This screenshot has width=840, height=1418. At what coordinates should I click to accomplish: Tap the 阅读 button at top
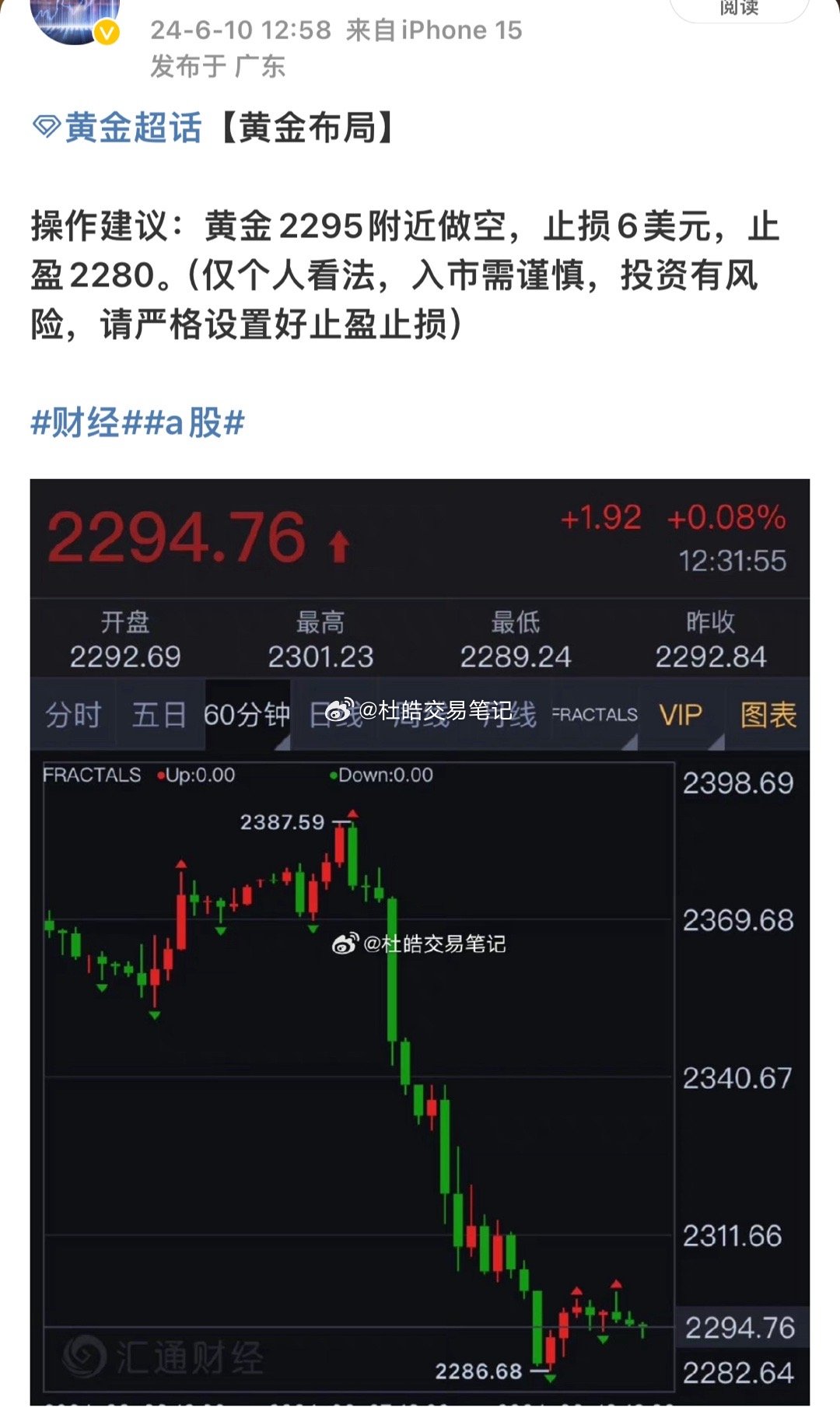coord(739,10)
